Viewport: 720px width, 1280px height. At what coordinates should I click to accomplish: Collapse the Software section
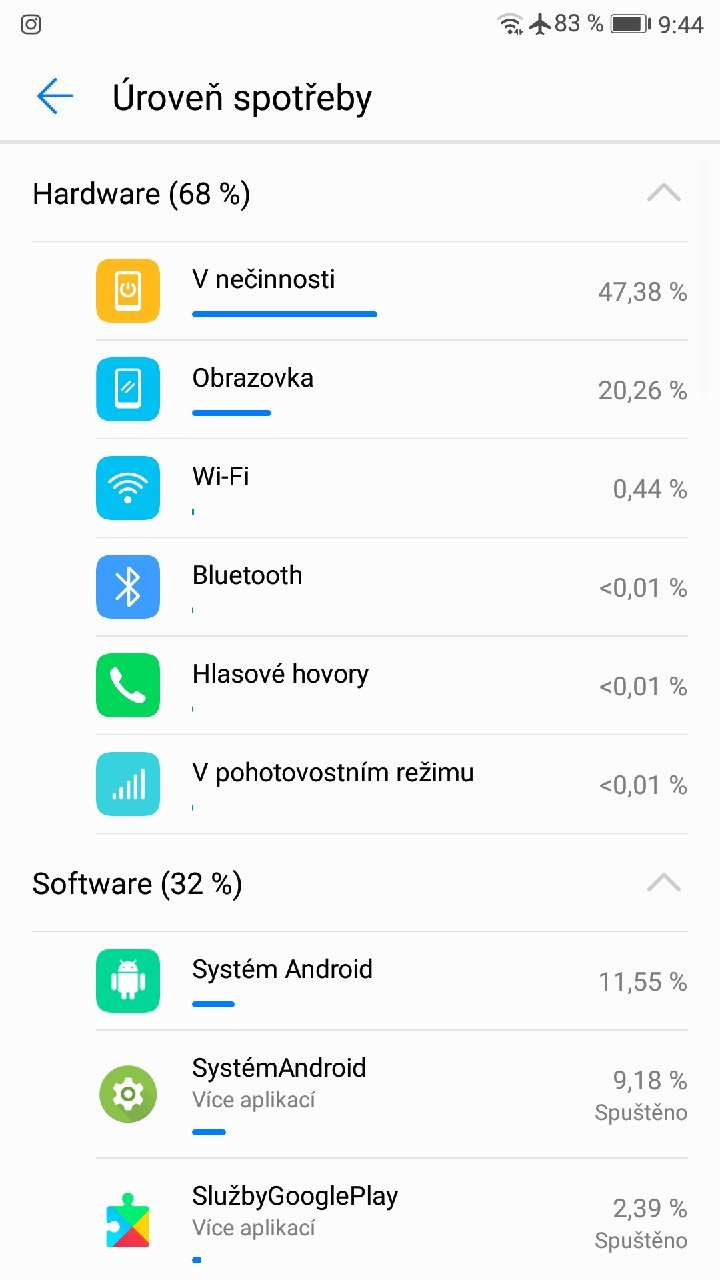click(x=663, y=883)
